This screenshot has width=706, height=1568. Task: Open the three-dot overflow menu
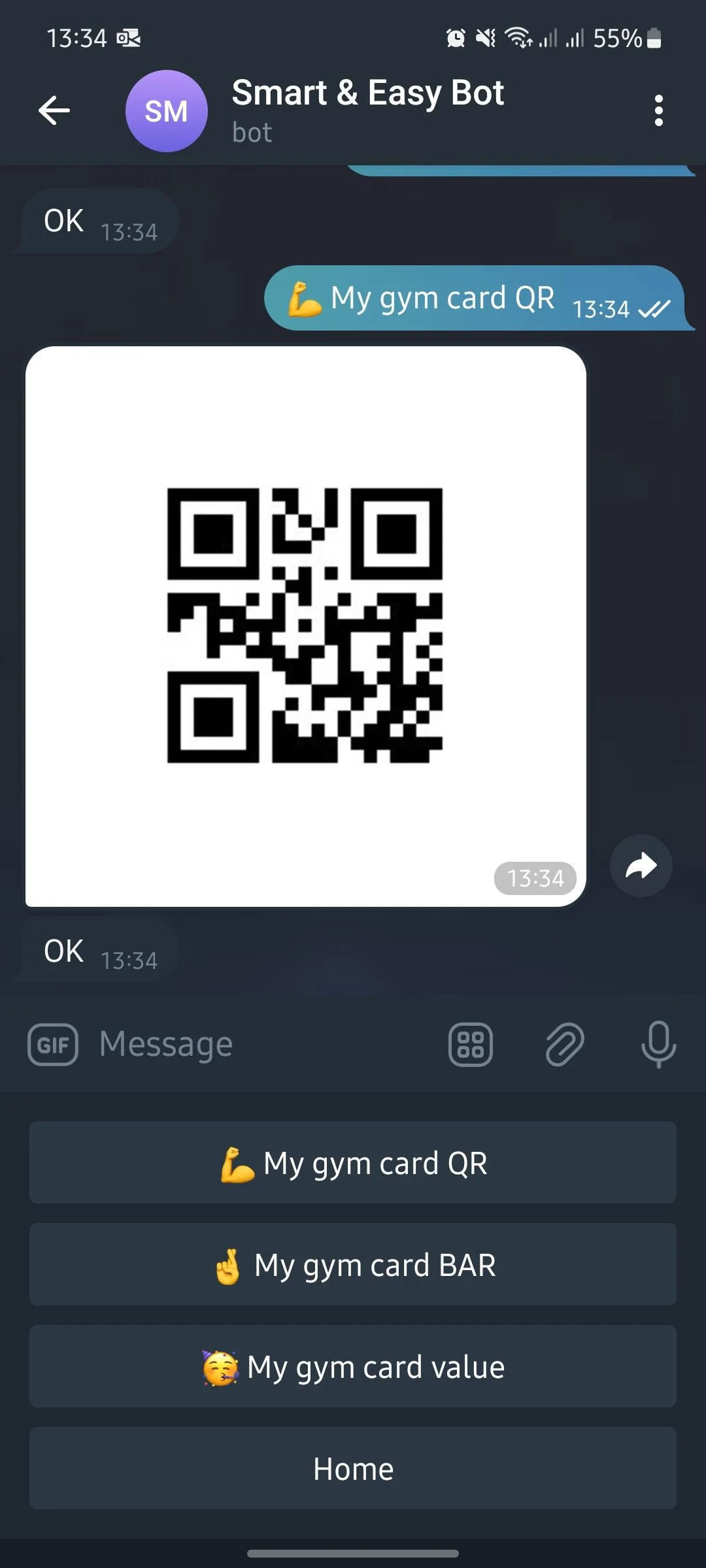658,110
